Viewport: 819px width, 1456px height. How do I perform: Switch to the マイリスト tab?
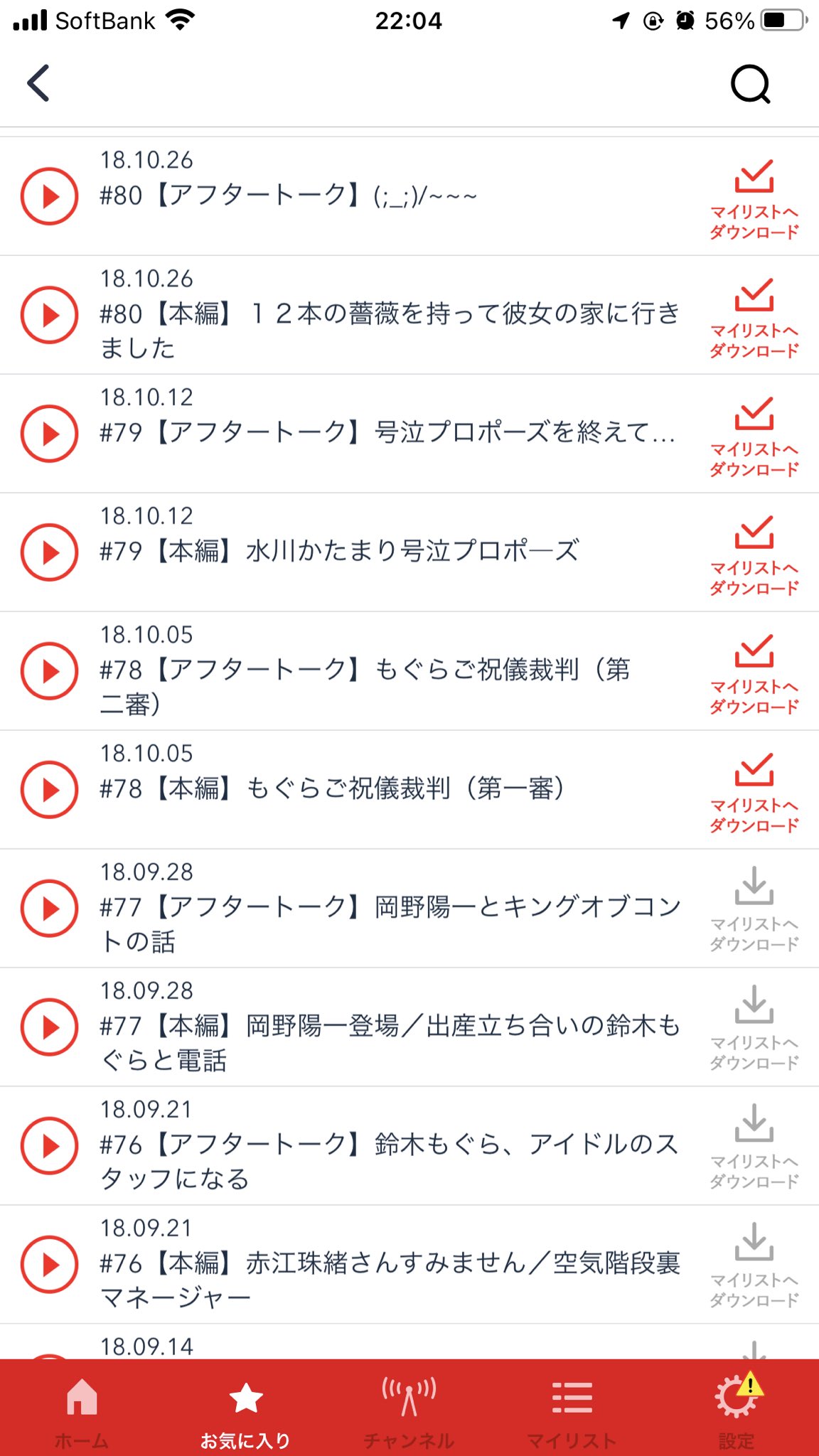point(572,1412)
